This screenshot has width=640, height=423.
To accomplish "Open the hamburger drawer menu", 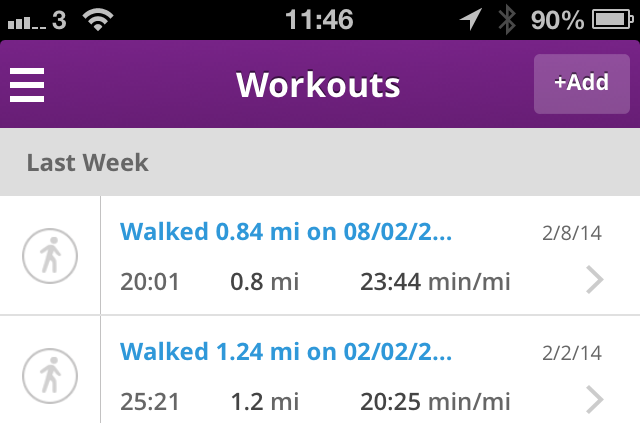I will point(27,85).
